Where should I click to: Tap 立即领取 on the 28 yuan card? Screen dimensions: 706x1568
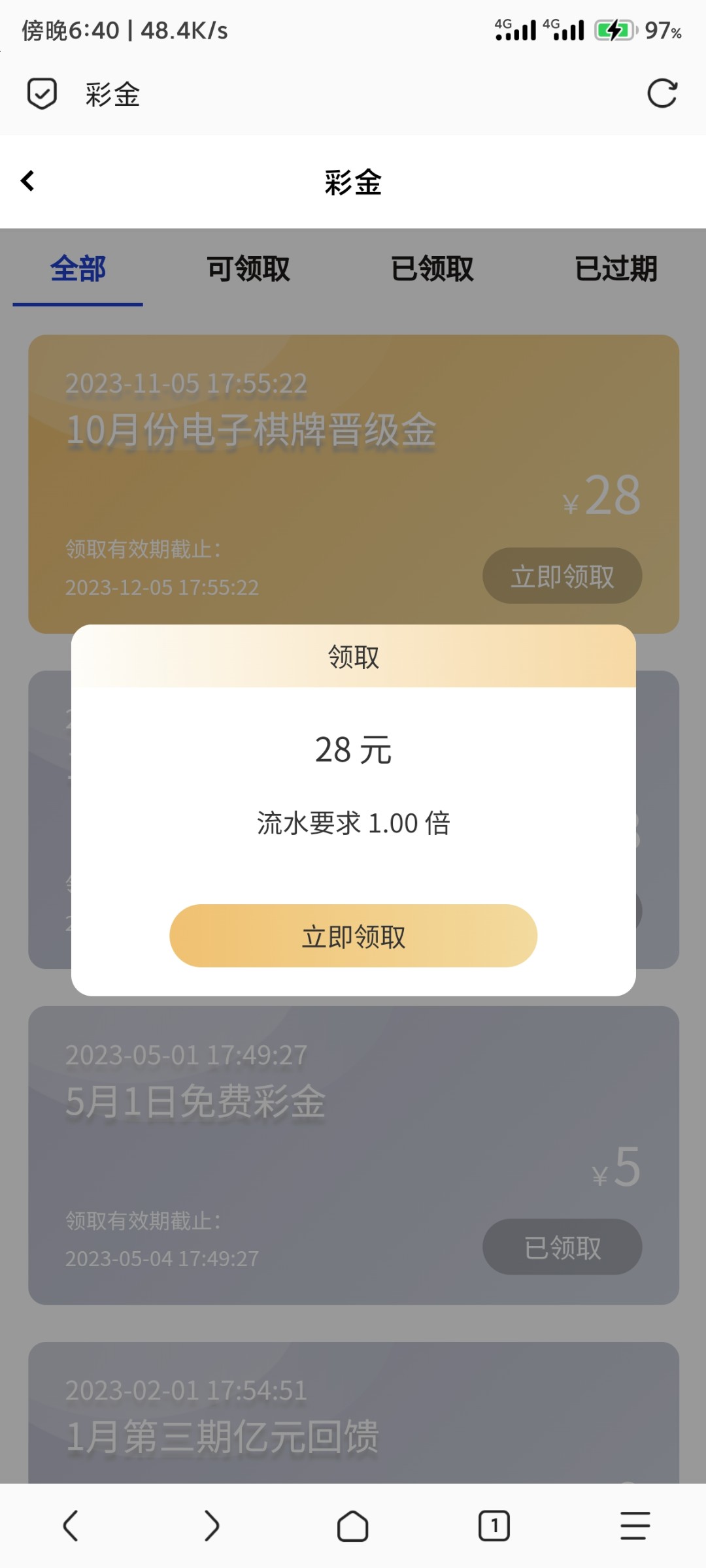[x=561, y=576]
